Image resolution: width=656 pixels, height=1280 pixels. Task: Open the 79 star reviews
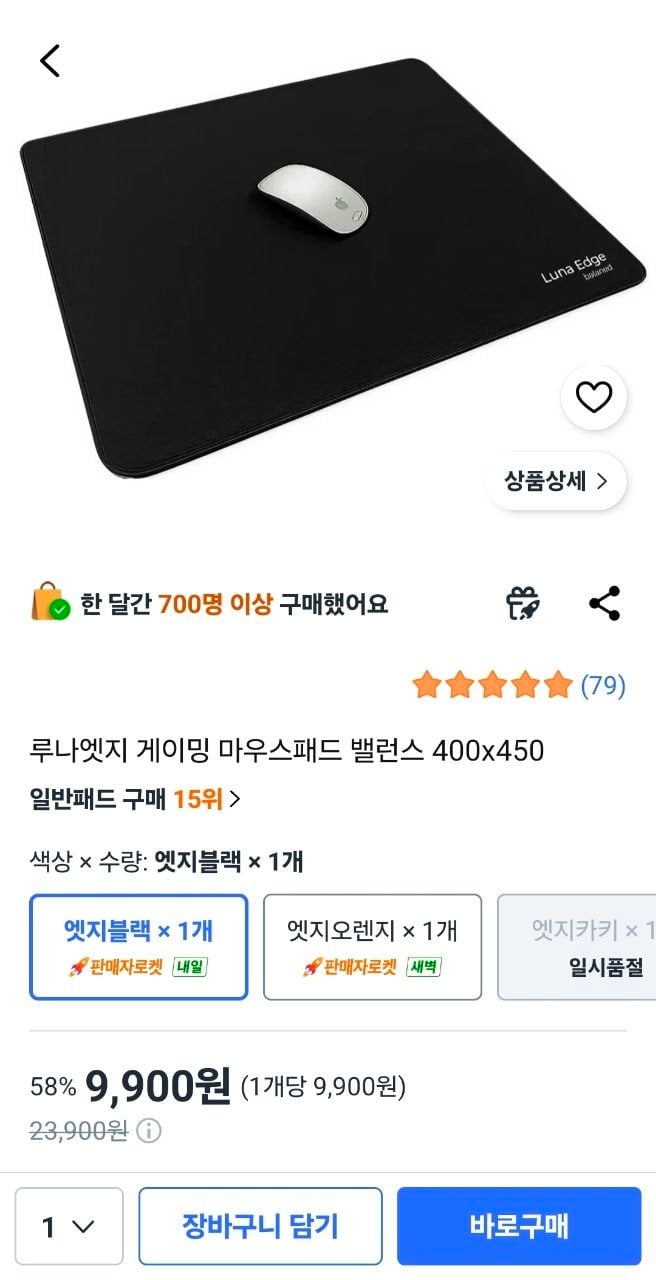pos(519,685)
